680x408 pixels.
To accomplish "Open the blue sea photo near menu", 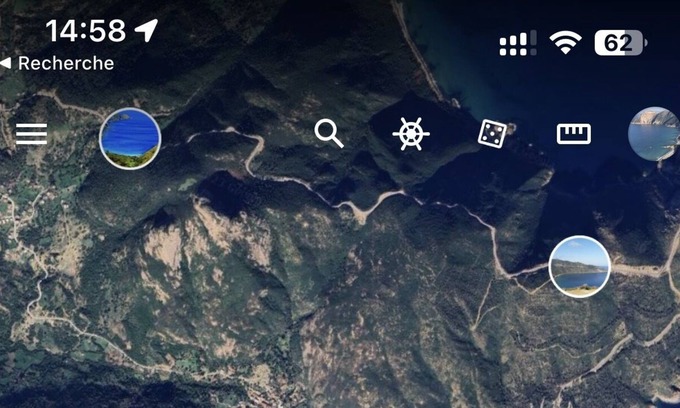I will (131, 139).
